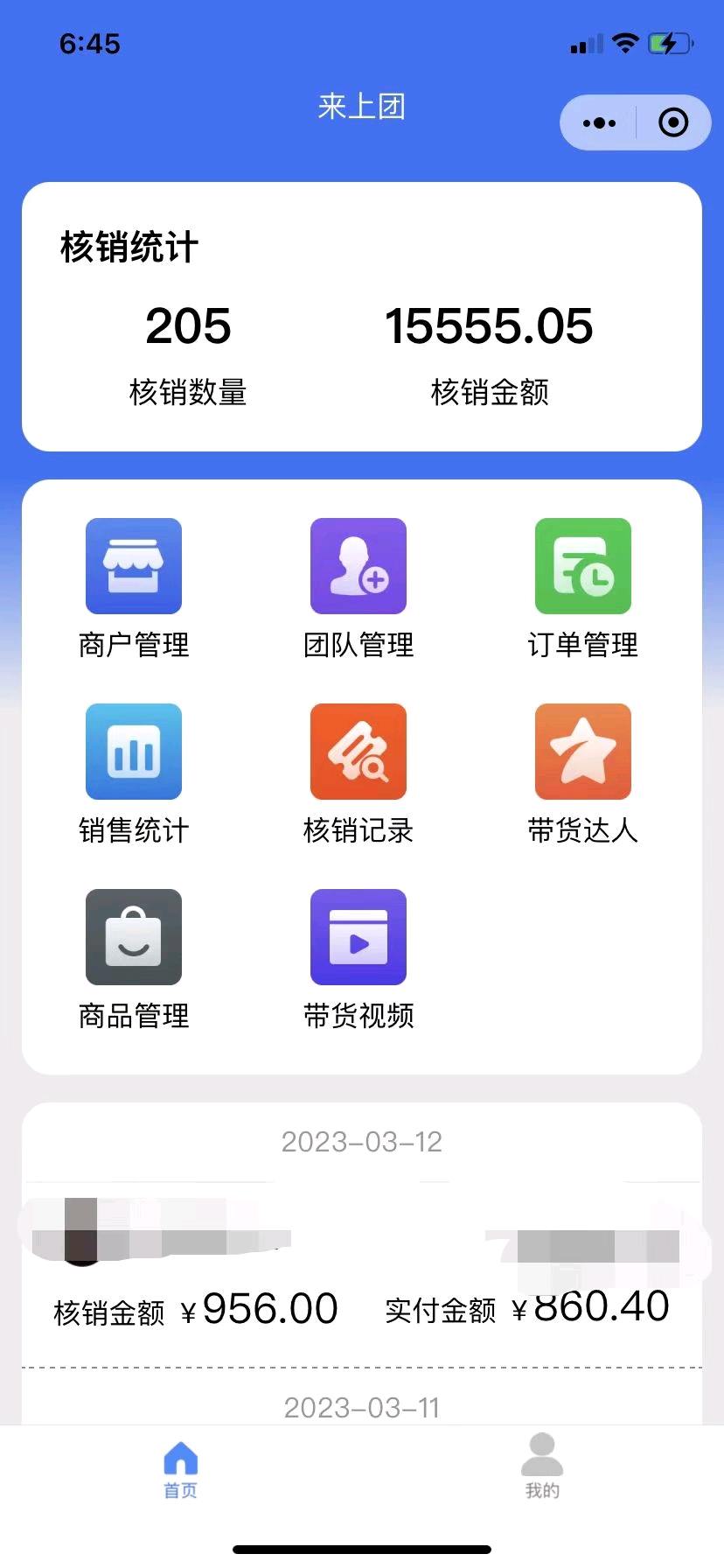The width and height of the screenshot is (724, 1568).
Task: Open 团队管理 (team management)
Action: point(359,588)
